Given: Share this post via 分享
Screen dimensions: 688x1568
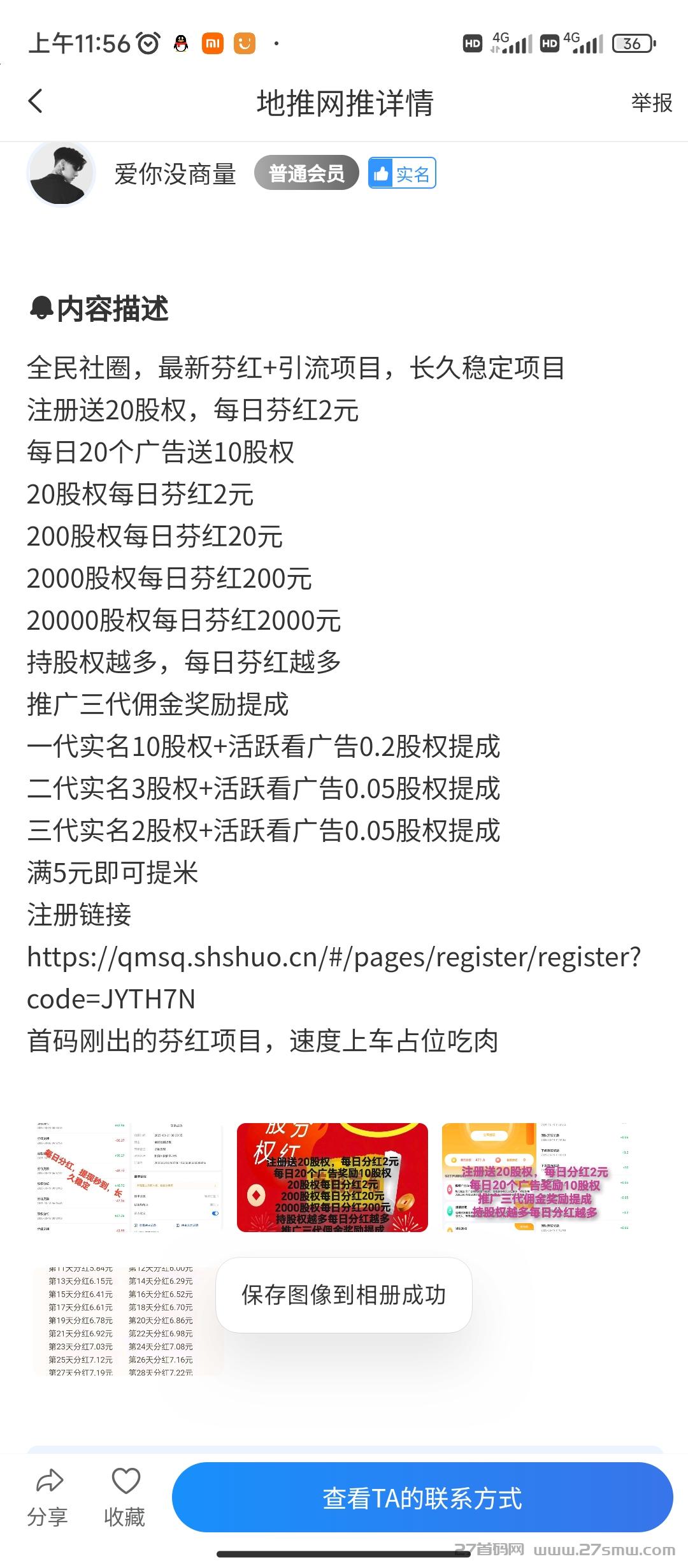Looking at the screenshot, I should (x=48, y=1497).
